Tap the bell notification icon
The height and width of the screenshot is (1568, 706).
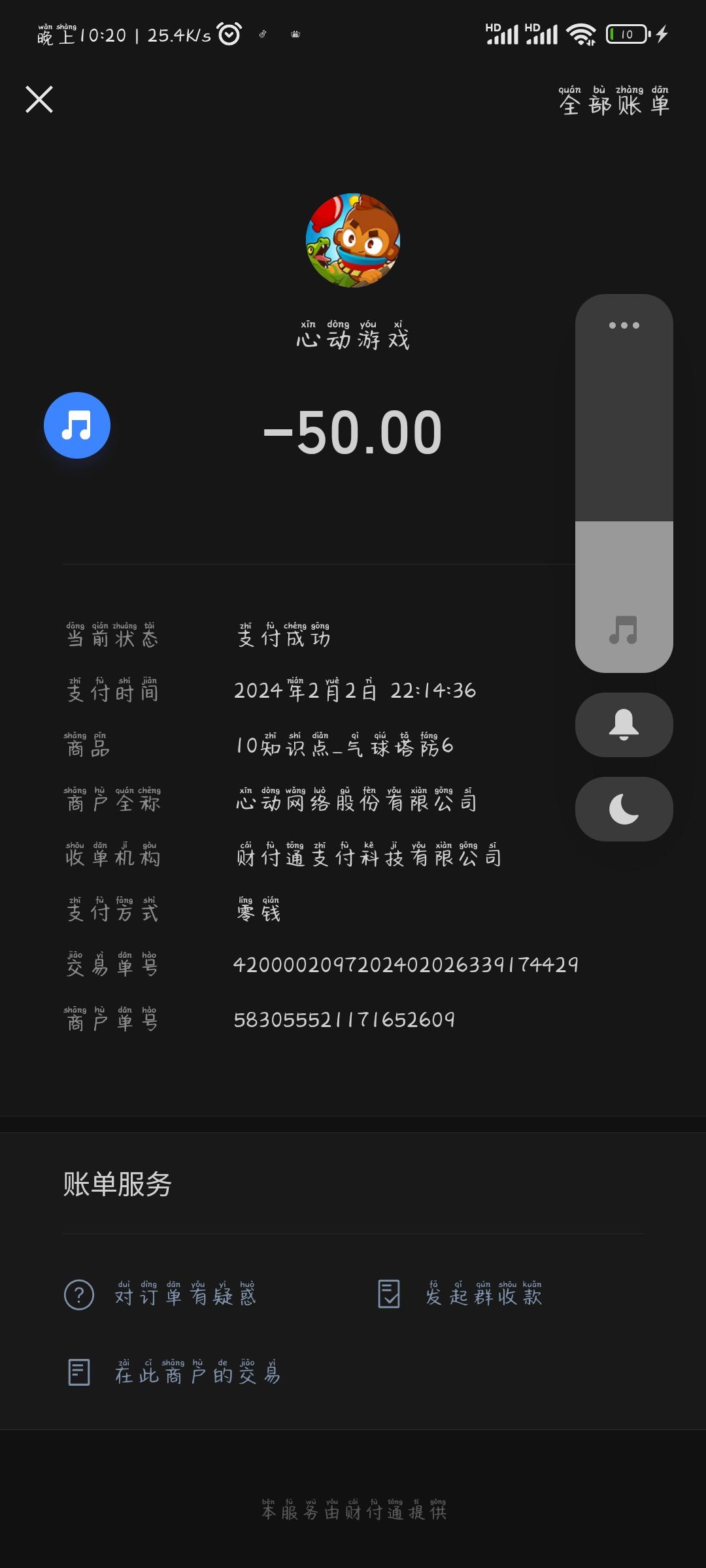coord(623,725)
